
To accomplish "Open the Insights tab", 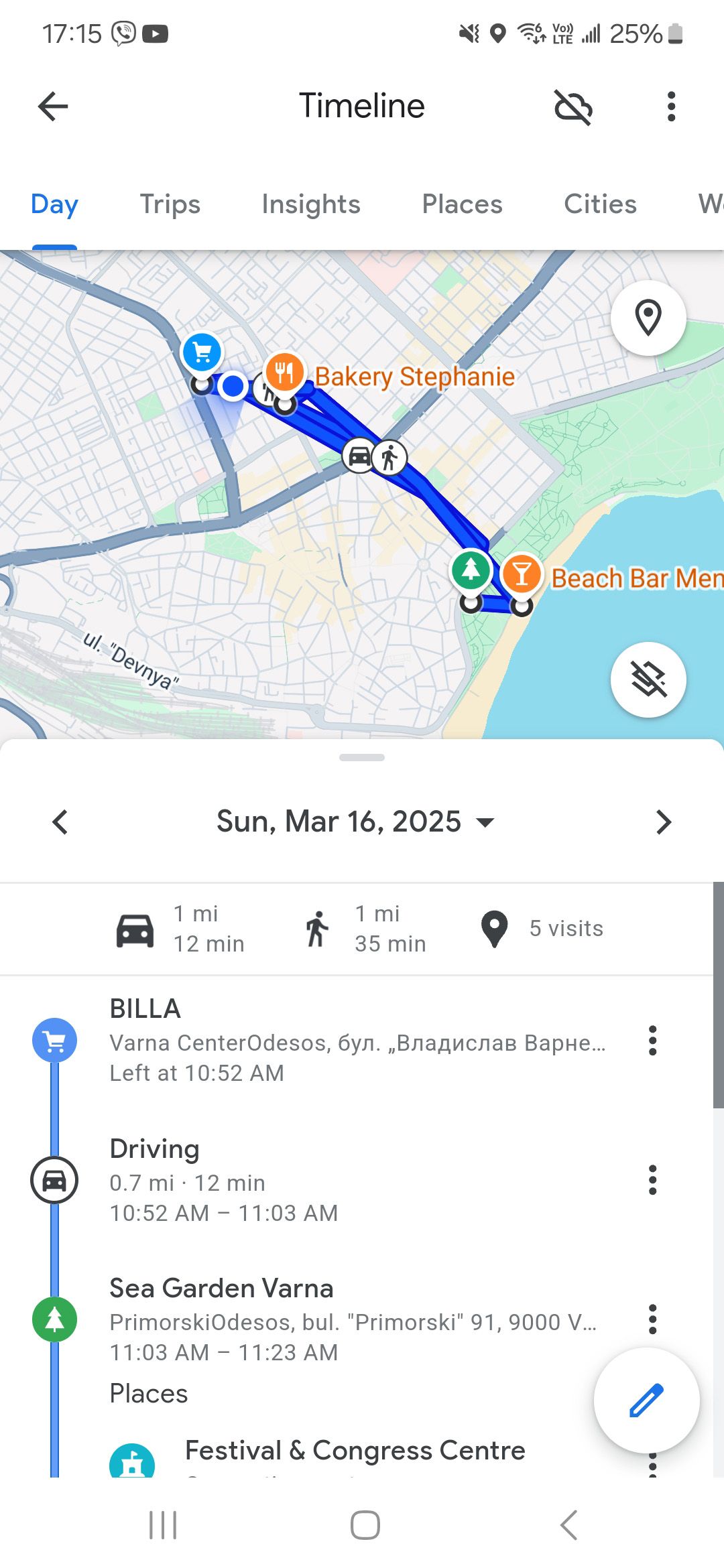I will (310, 204).
